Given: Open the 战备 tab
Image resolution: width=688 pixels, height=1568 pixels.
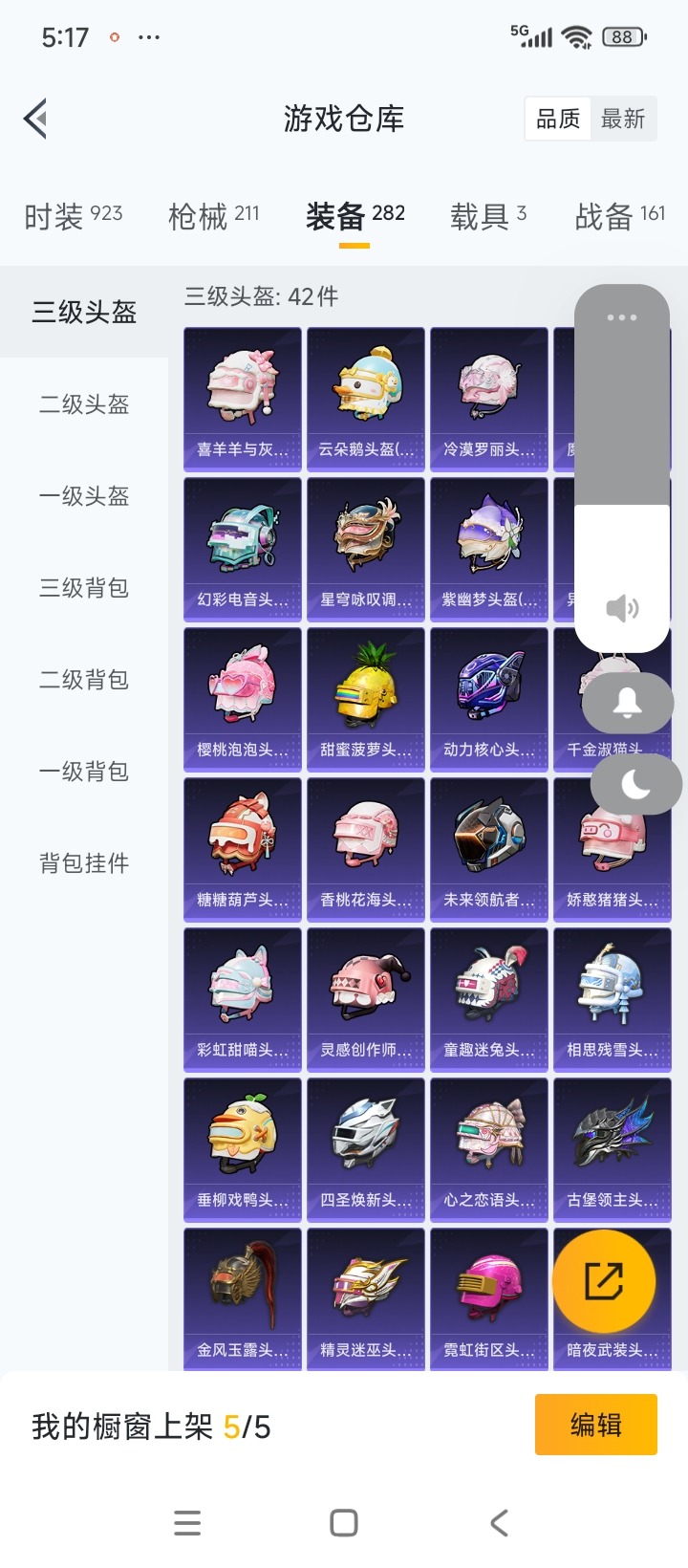Looking at the screenshot, I should 619,216.
